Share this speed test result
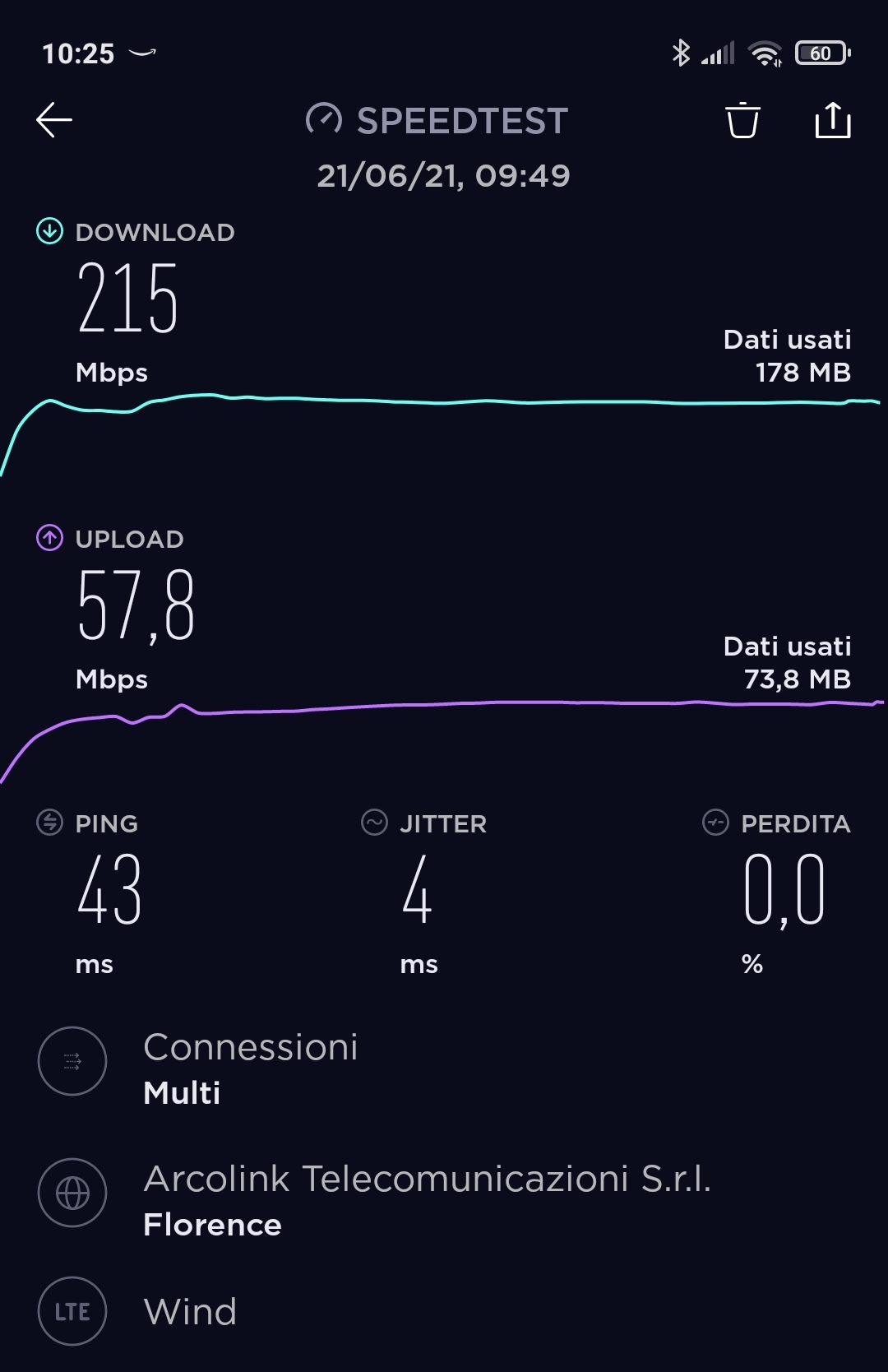The height and width of the screenshot is (1372, 888). pos(832,120)
